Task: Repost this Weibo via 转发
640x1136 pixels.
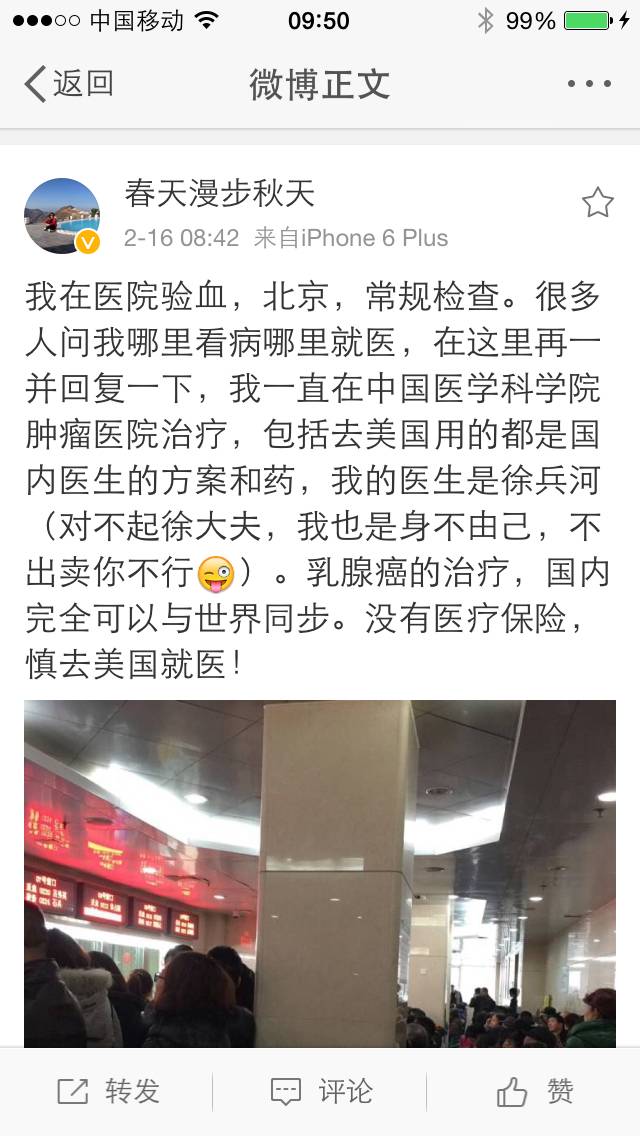Action: [x=108, y=1091]
